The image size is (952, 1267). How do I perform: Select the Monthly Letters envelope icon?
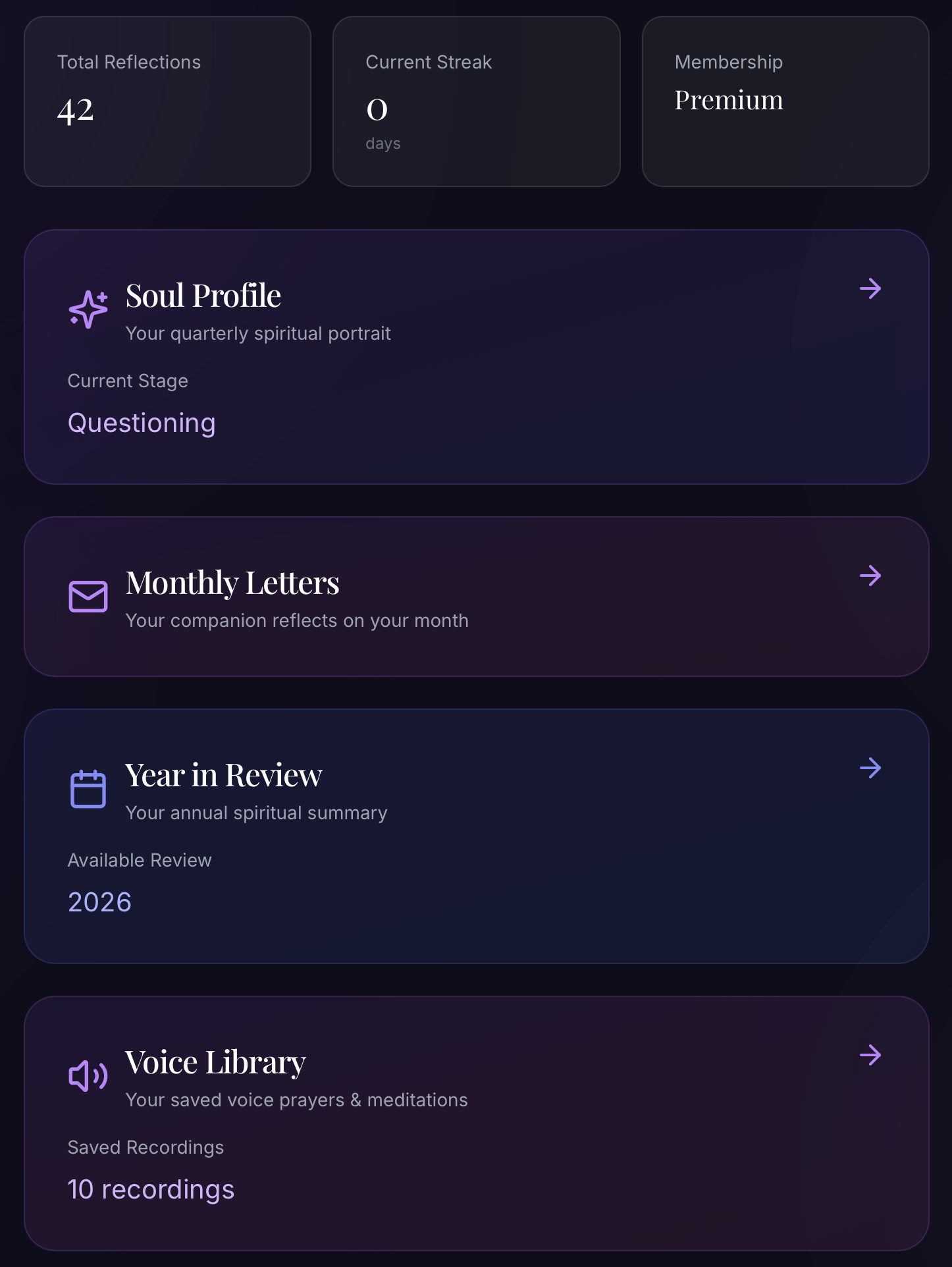pyautogui.click(x=88, y=596)
